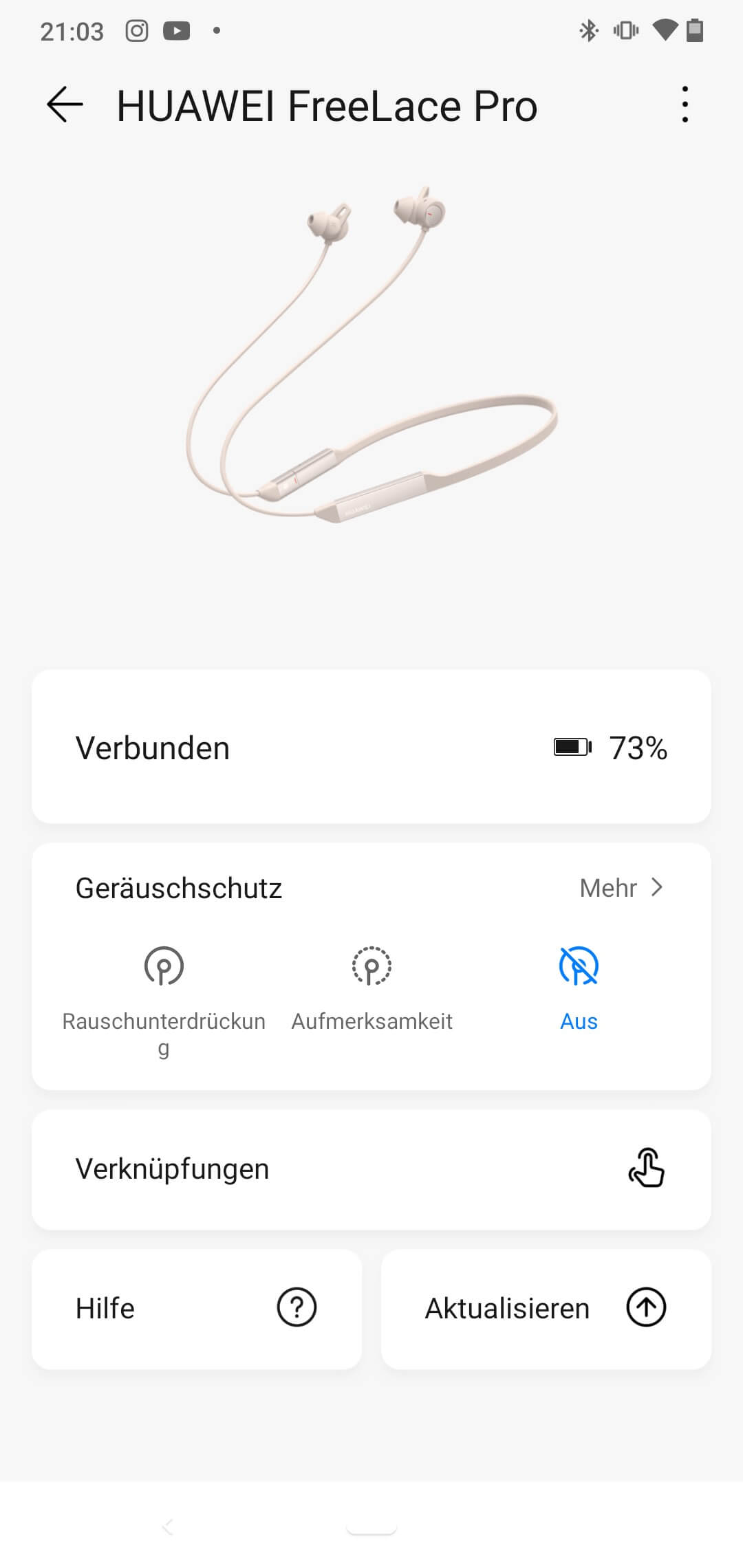Select Rauschunterdrückung mode

pos(164,990)
